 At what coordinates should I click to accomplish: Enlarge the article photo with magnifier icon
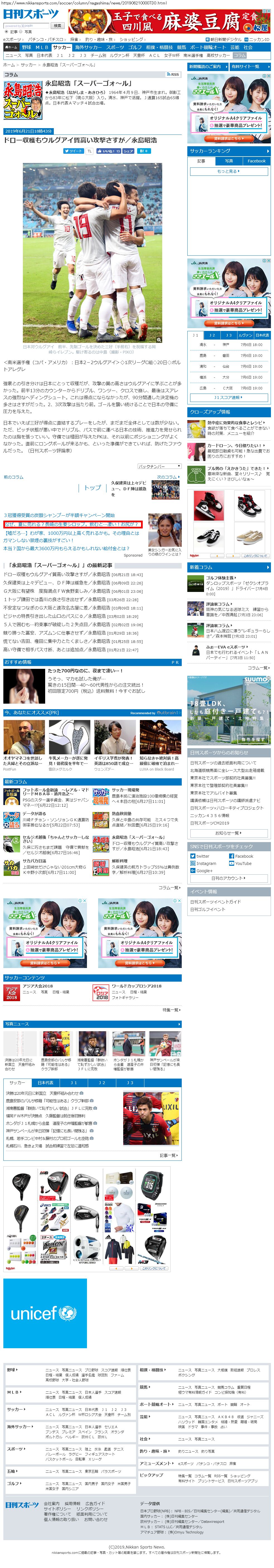click(x=159, y=340)
